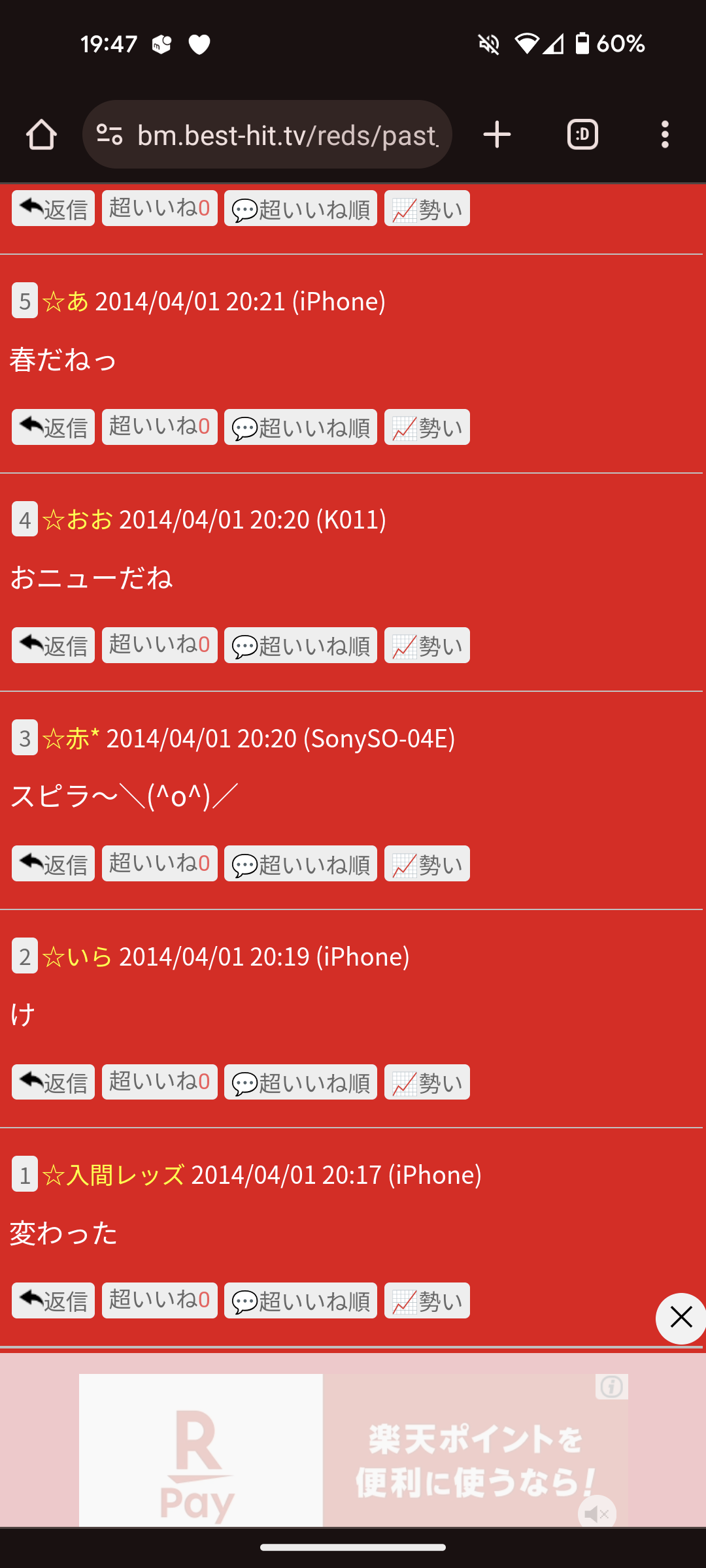The height and width of the screenshot is (1568, 706).
Task: Tap 勢い button under post 1
Action: point(427,1300)
